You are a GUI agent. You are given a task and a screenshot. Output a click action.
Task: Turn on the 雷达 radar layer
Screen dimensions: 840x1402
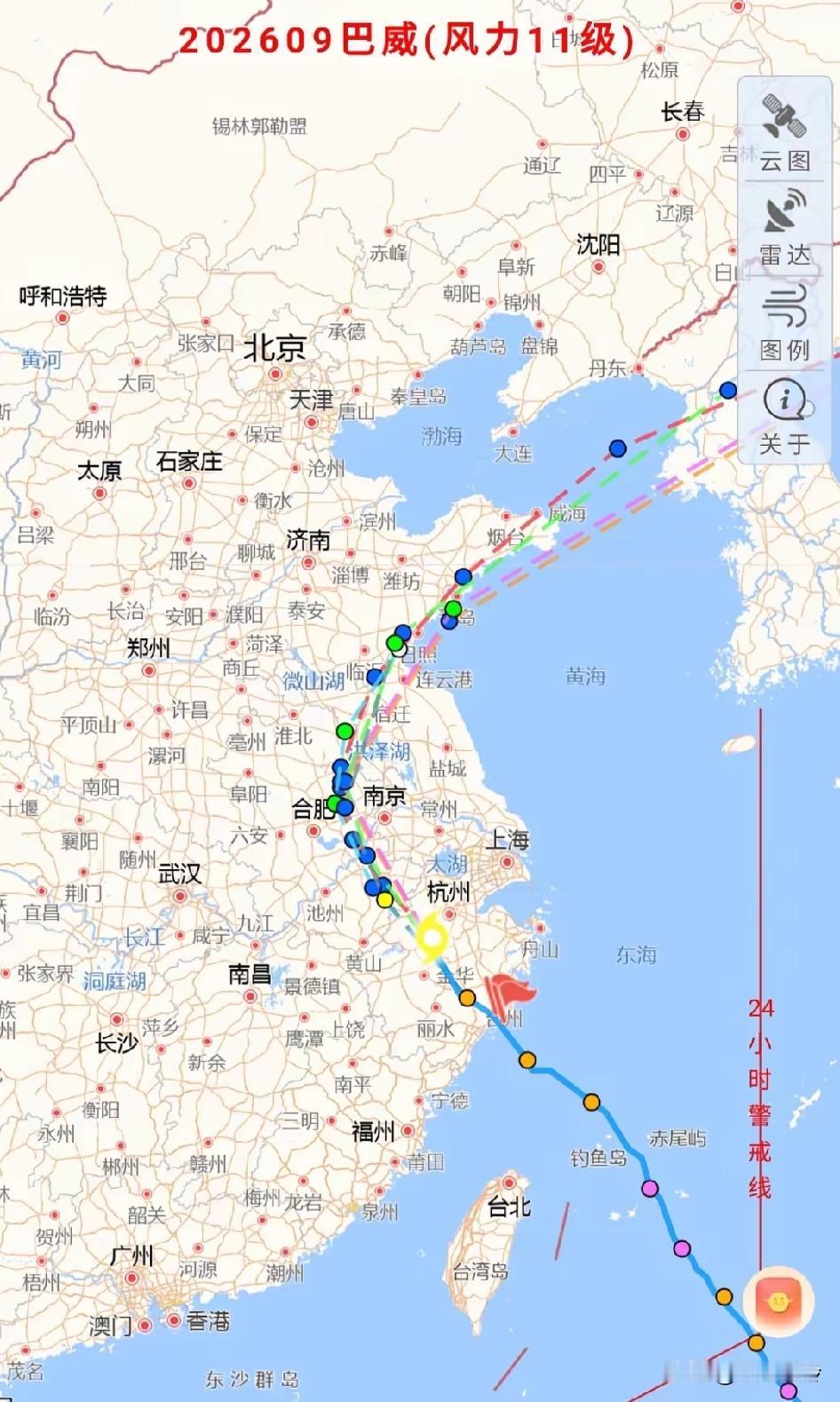click(785, 227)
